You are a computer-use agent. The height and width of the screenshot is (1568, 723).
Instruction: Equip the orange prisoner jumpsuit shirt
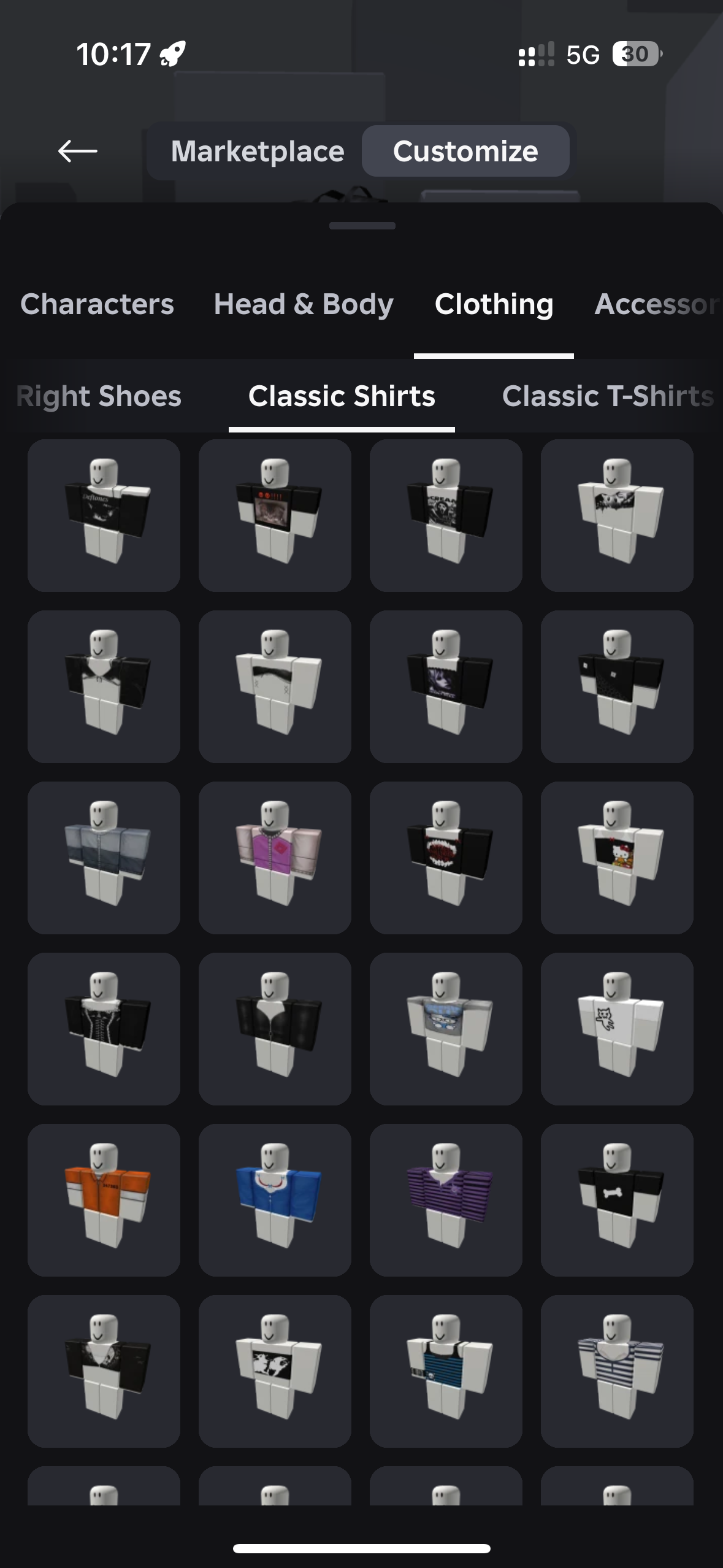[x=104, y=1201]
